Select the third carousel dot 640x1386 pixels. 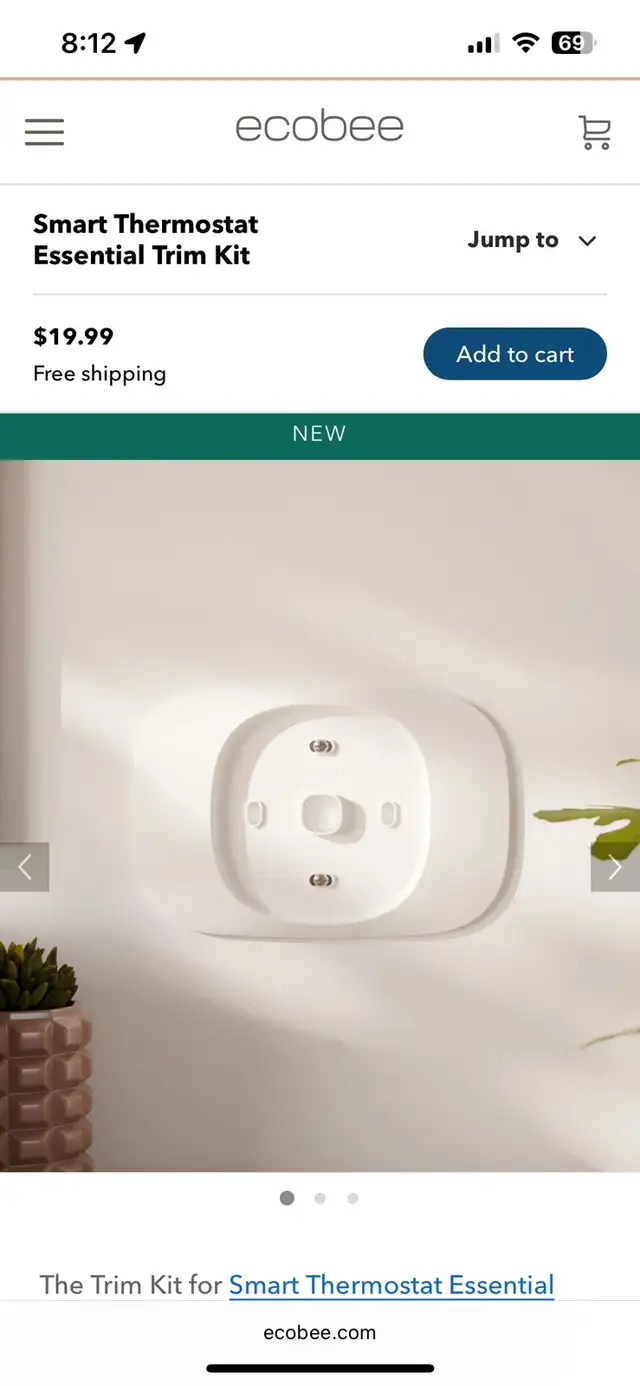353,1198
